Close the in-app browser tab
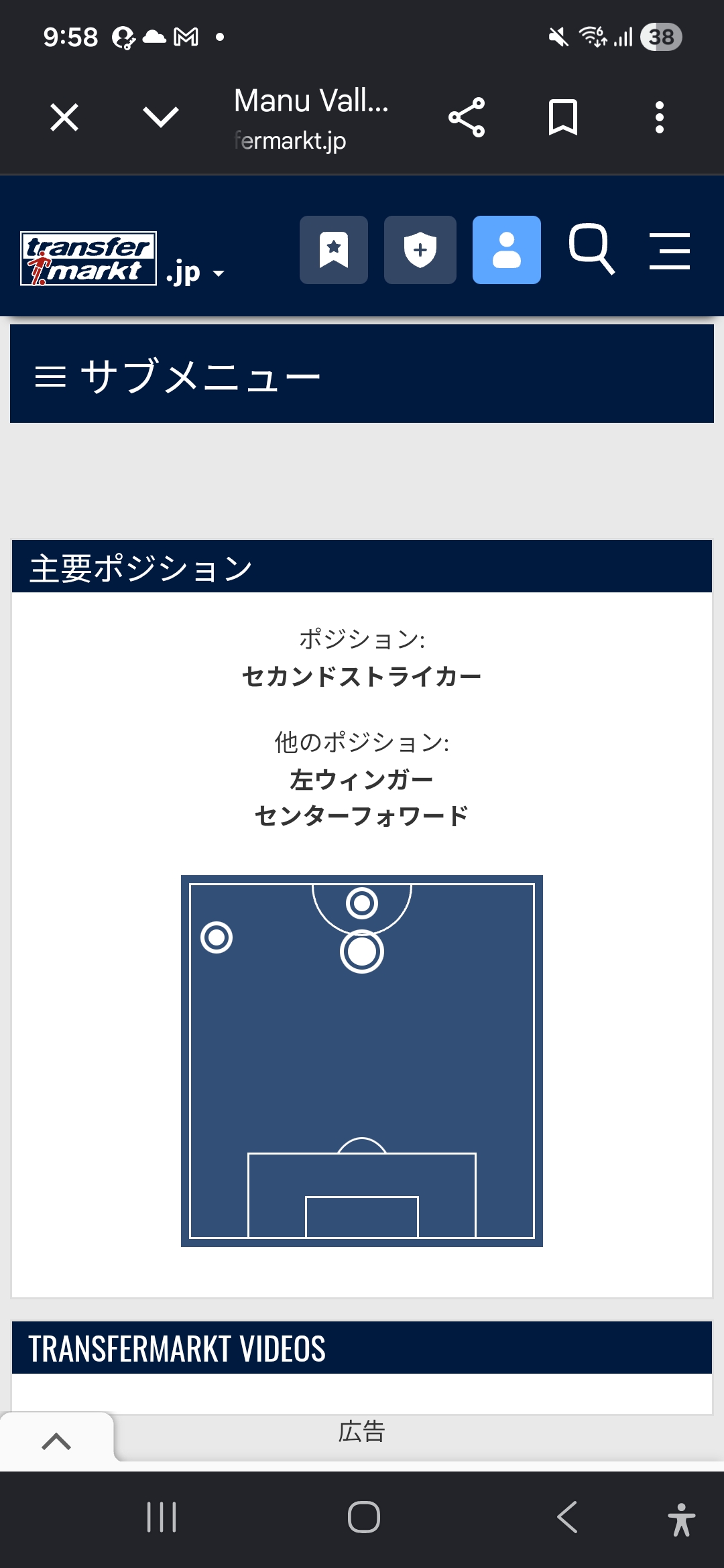 [x=64, y=117]
